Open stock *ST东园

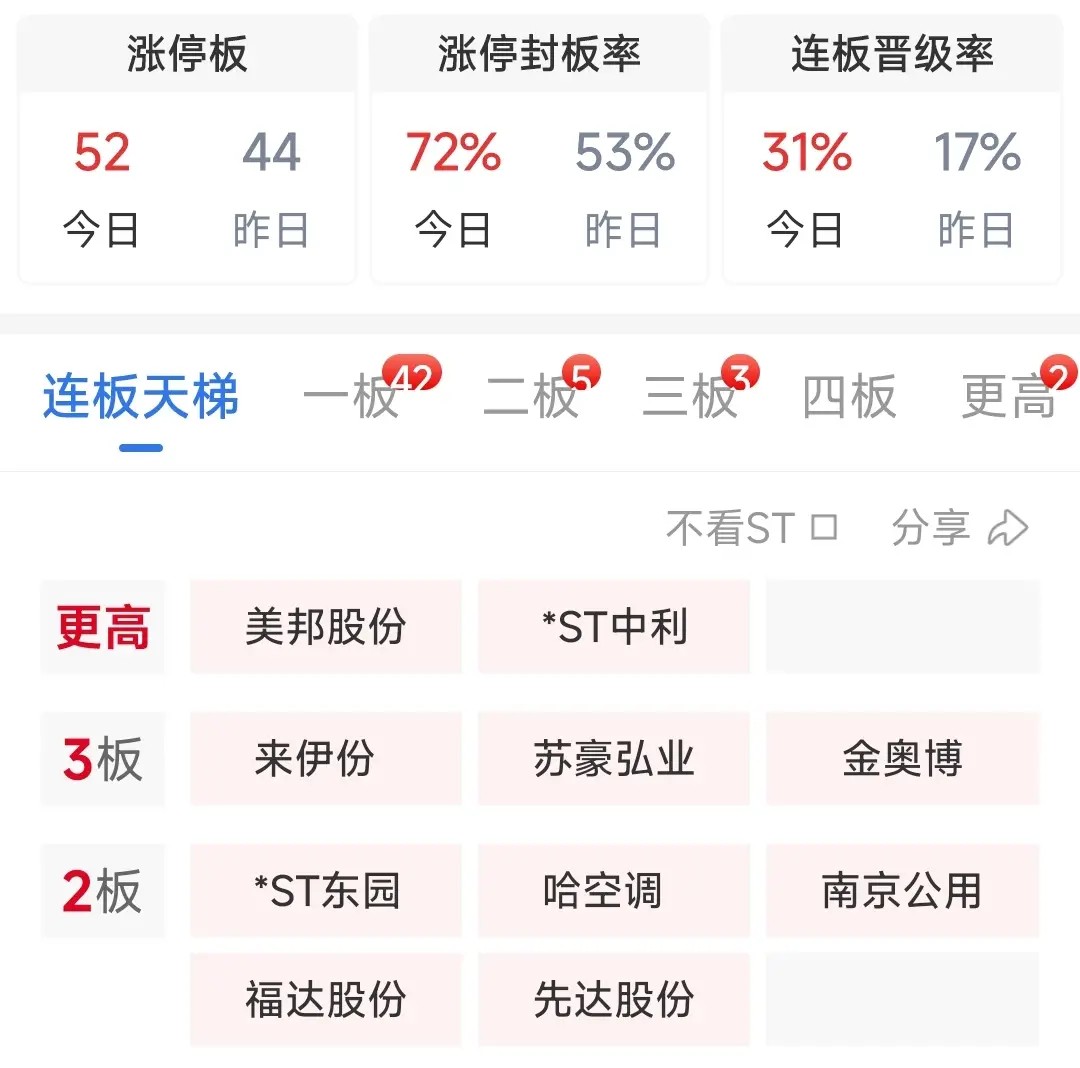pos(326,891)
